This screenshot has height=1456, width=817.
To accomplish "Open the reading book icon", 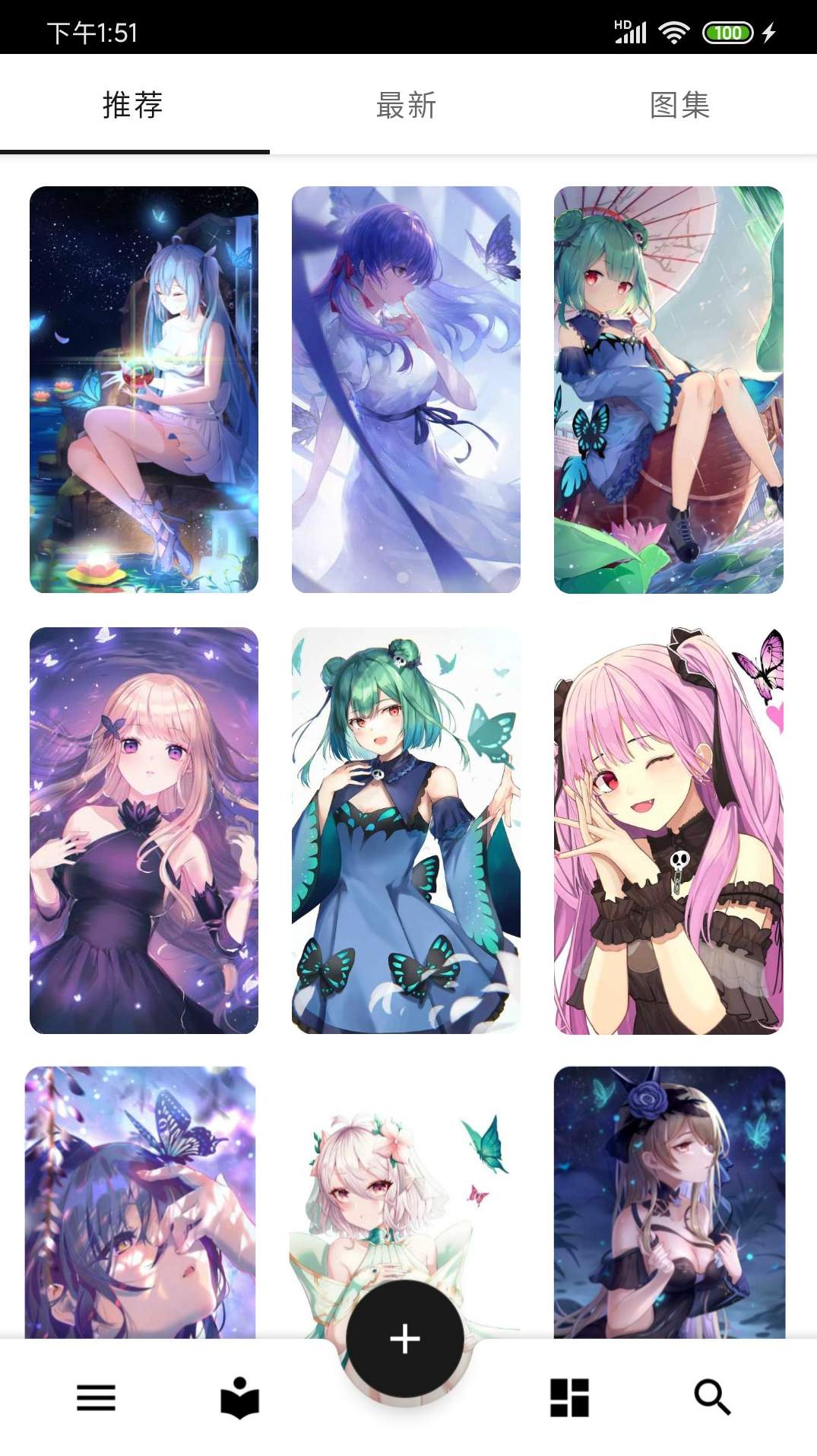I will coord(240,1397).
